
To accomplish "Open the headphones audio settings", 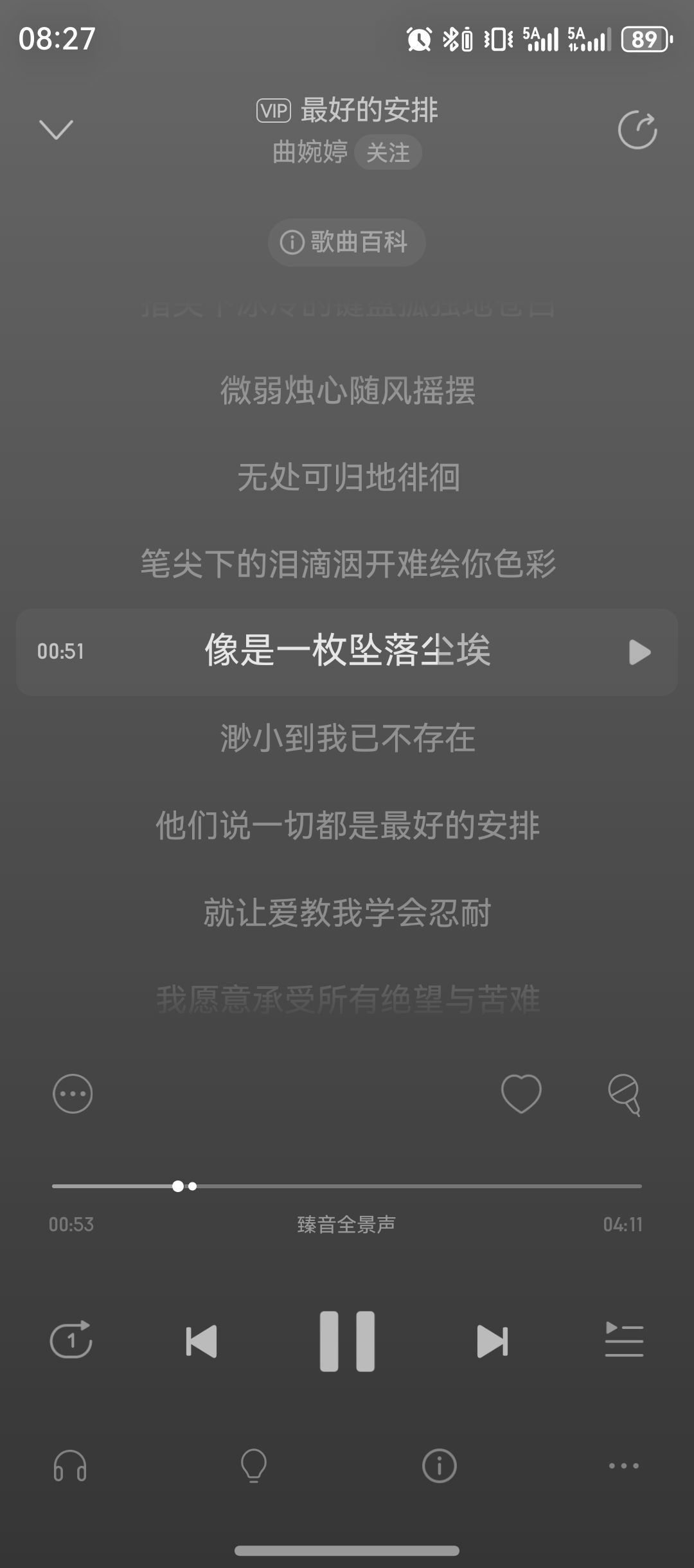I will coord(70,1466).
